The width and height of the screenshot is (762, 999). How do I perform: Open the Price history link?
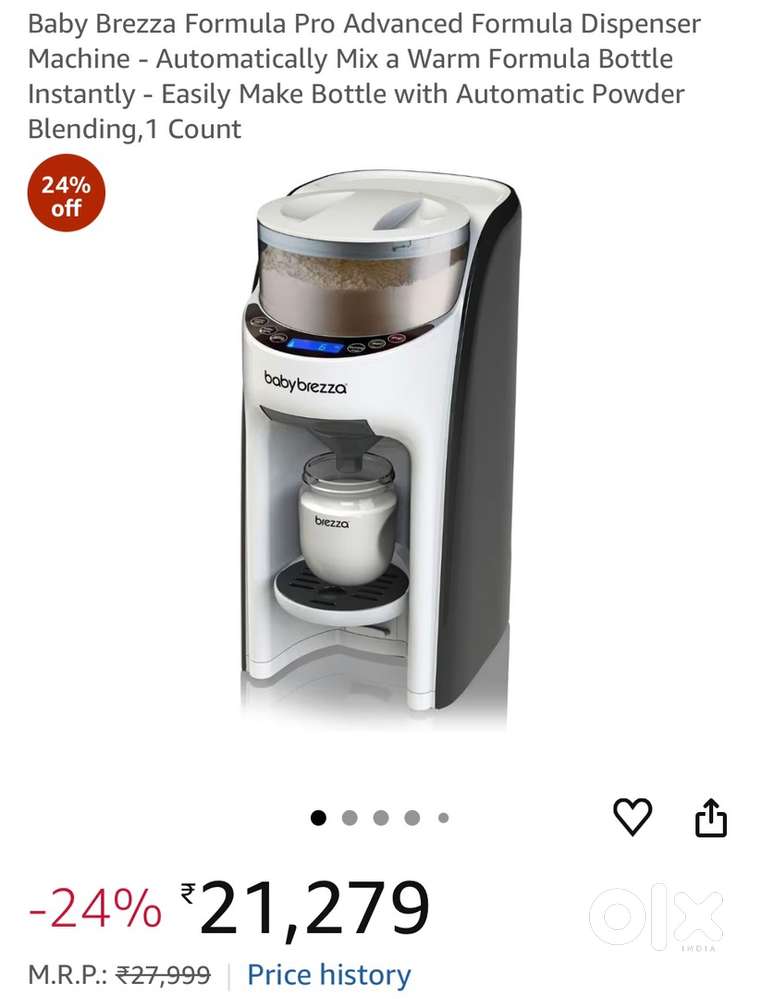[330, 974]
